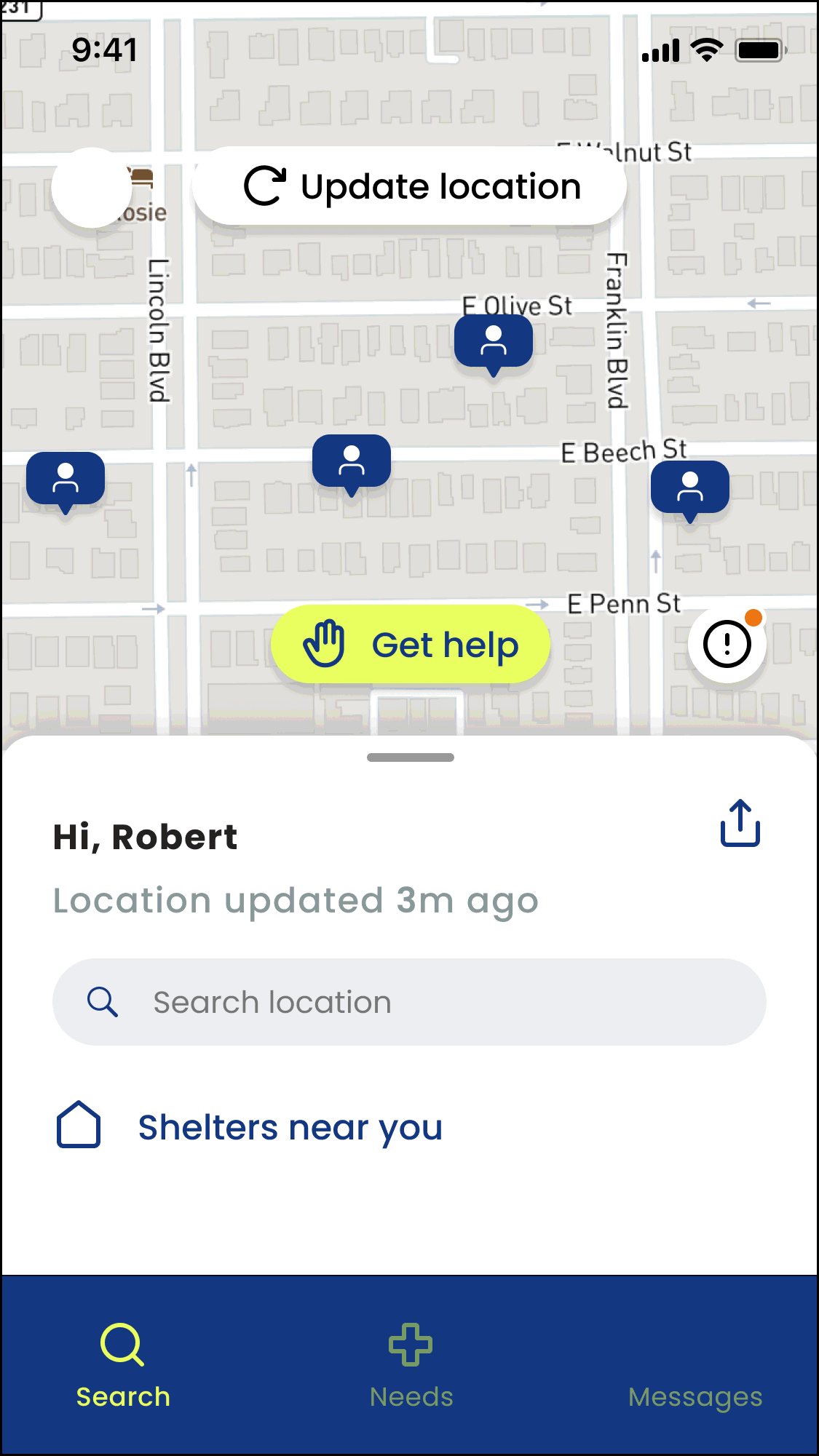The image size is (819, 1456).
Task: Tap the Update location button
Action: [410, 186]
